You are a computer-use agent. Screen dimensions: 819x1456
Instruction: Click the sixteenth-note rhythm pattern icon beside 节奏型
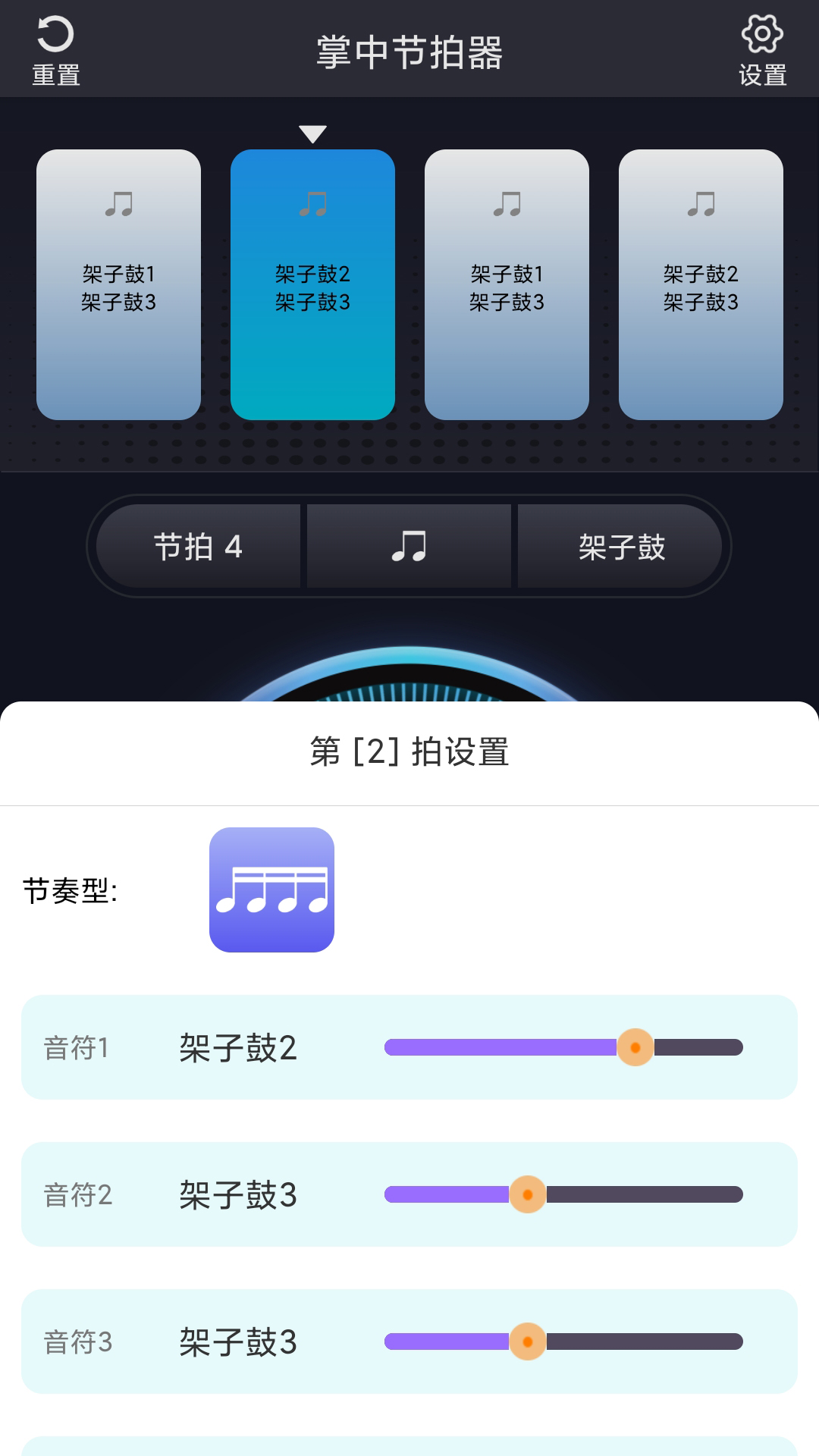coord(271,889)
